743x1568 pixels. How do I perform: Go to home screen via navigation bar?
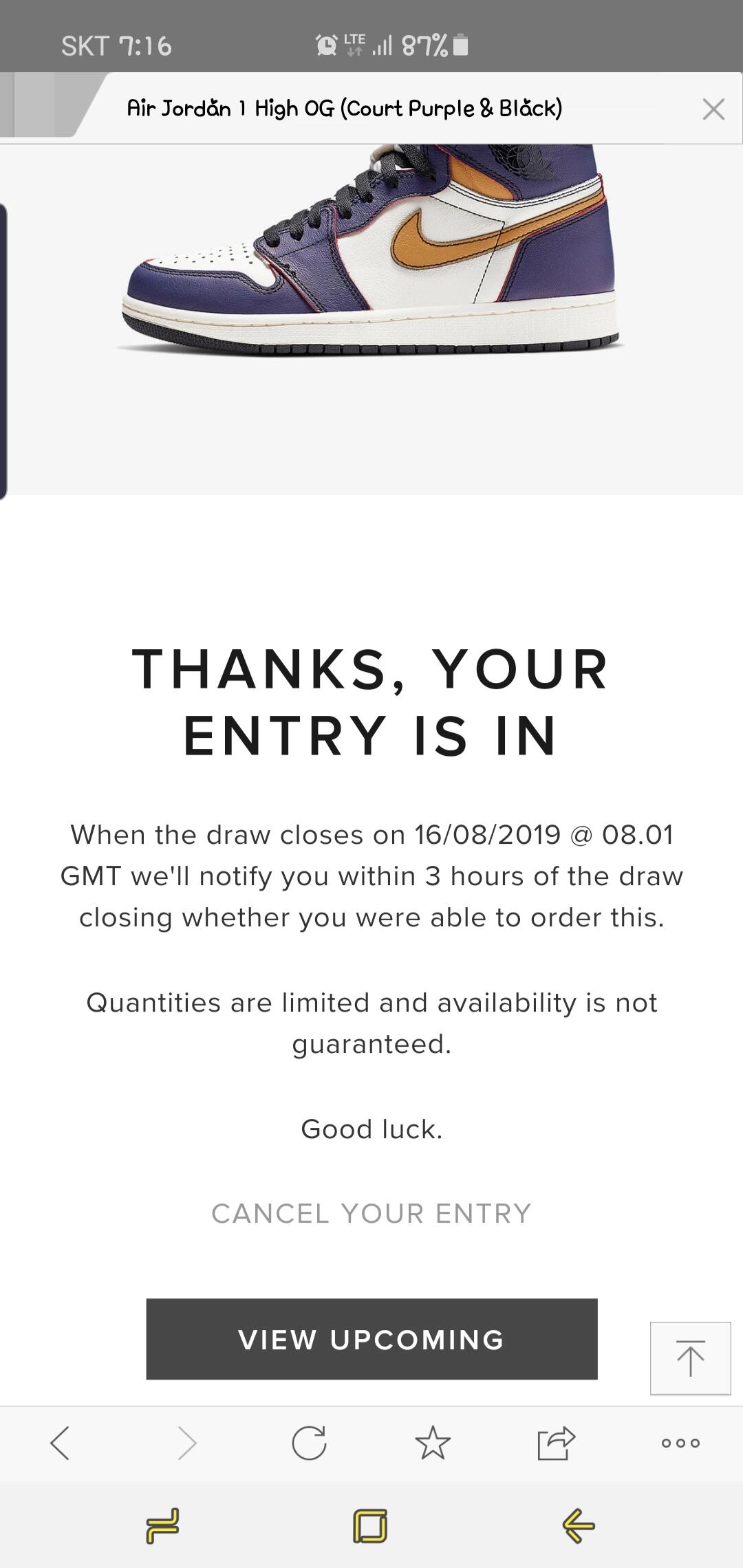point(371,1527)
